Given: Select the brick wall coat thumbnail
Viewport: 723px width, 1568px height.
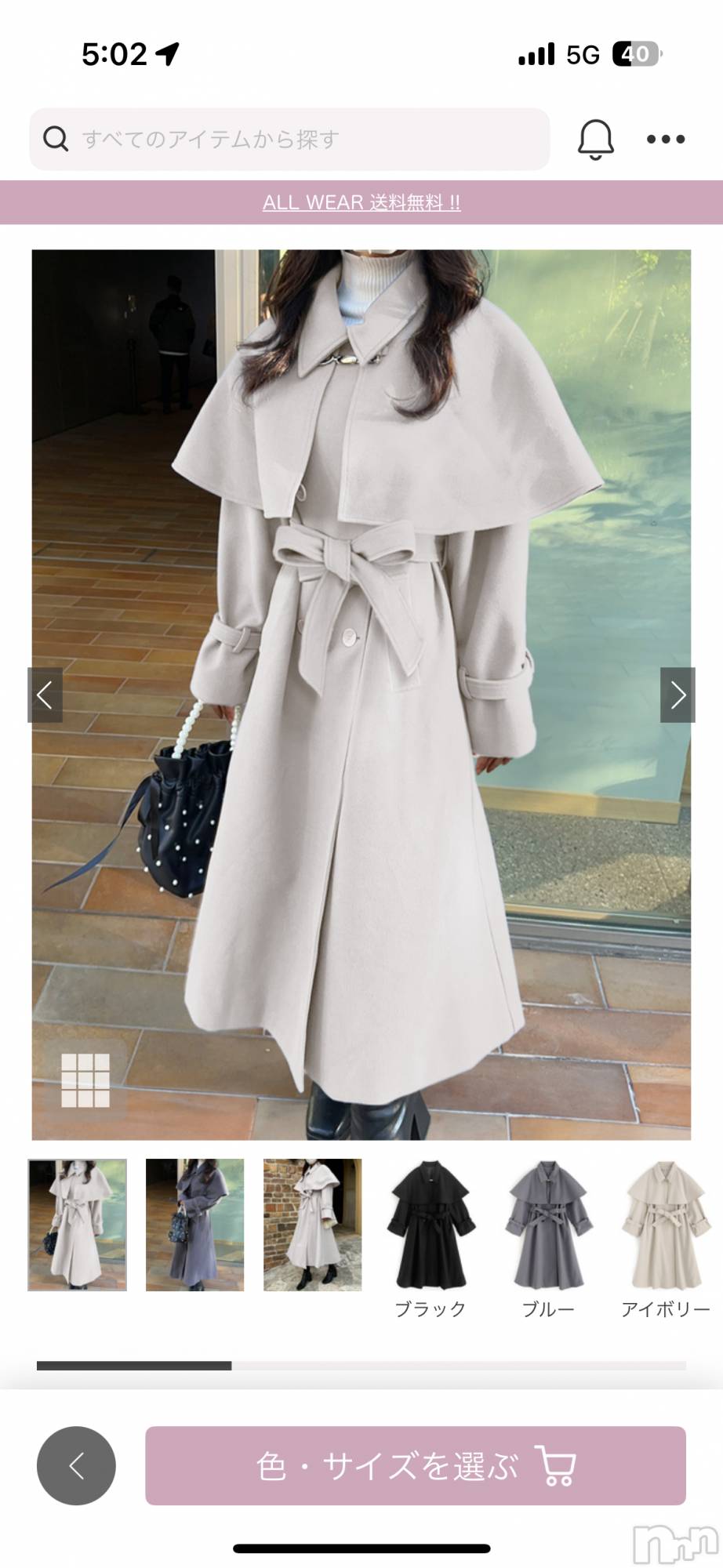Looking at the screenshot, I should pos(312,1225).
